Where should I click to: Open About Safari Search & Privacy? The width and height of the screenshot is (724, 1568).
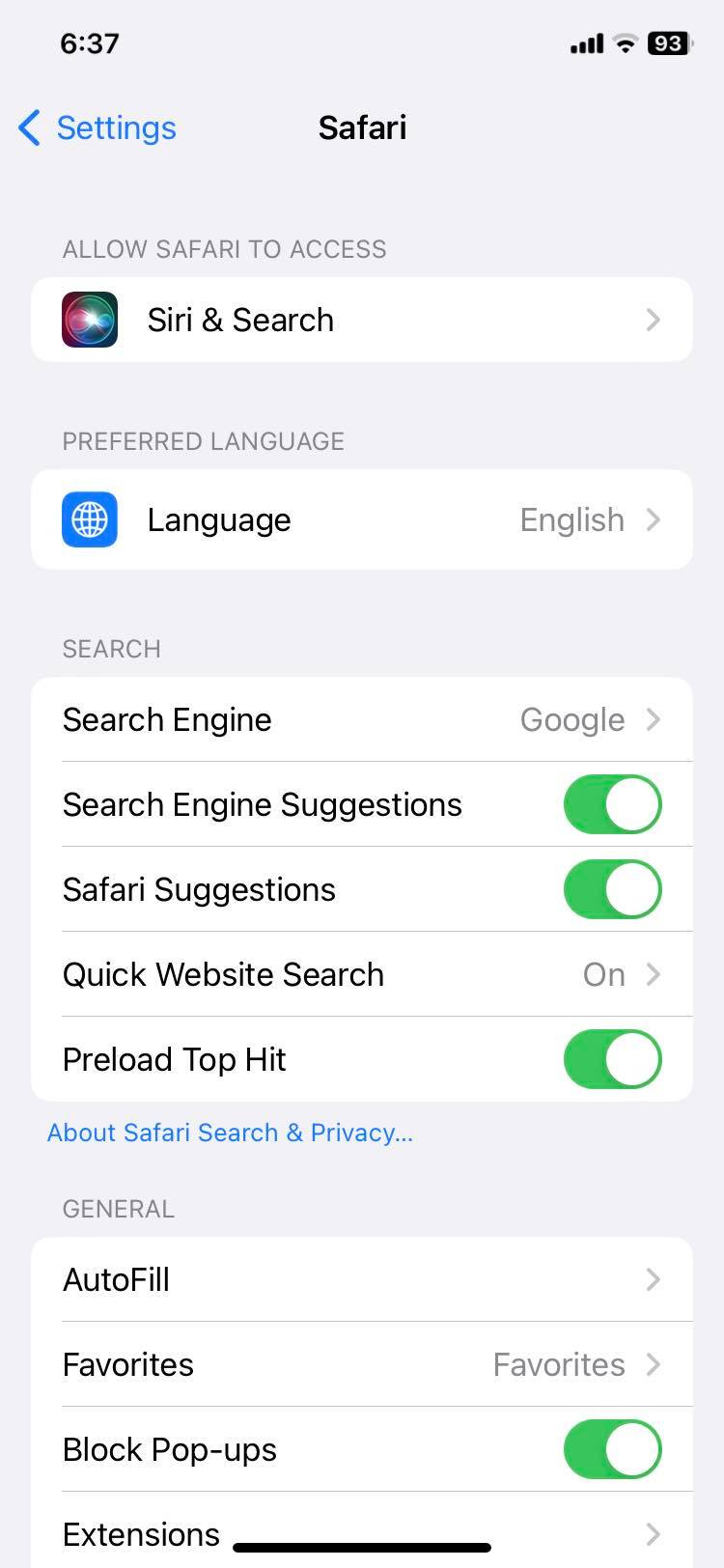click(230, 1133)
